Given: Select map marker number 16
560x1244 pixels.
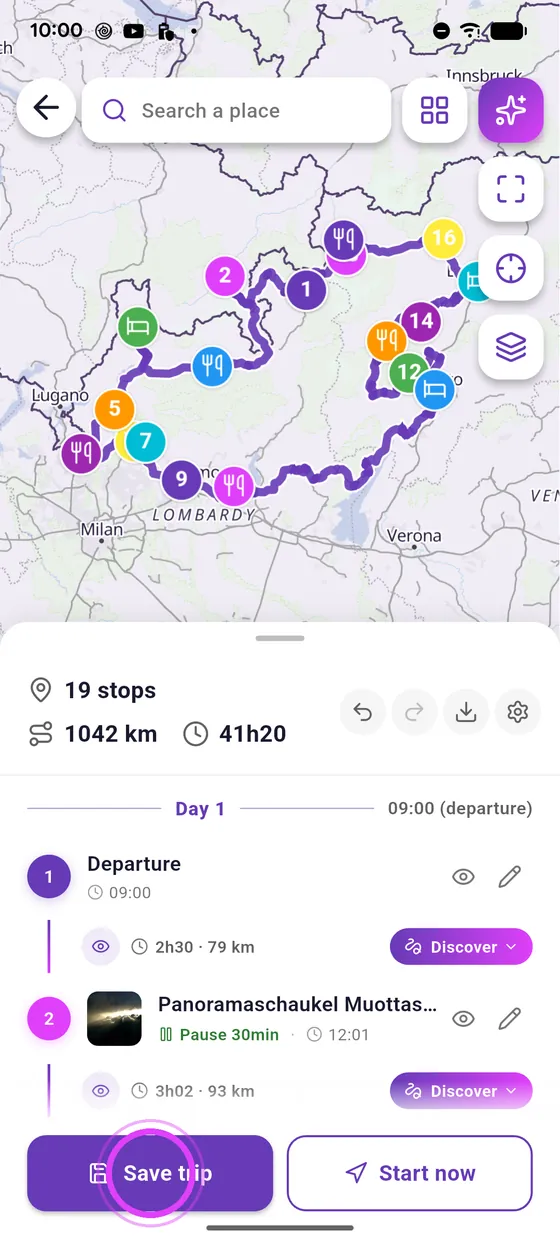Looking at the screenshot, I should click(x=443, y=238).
